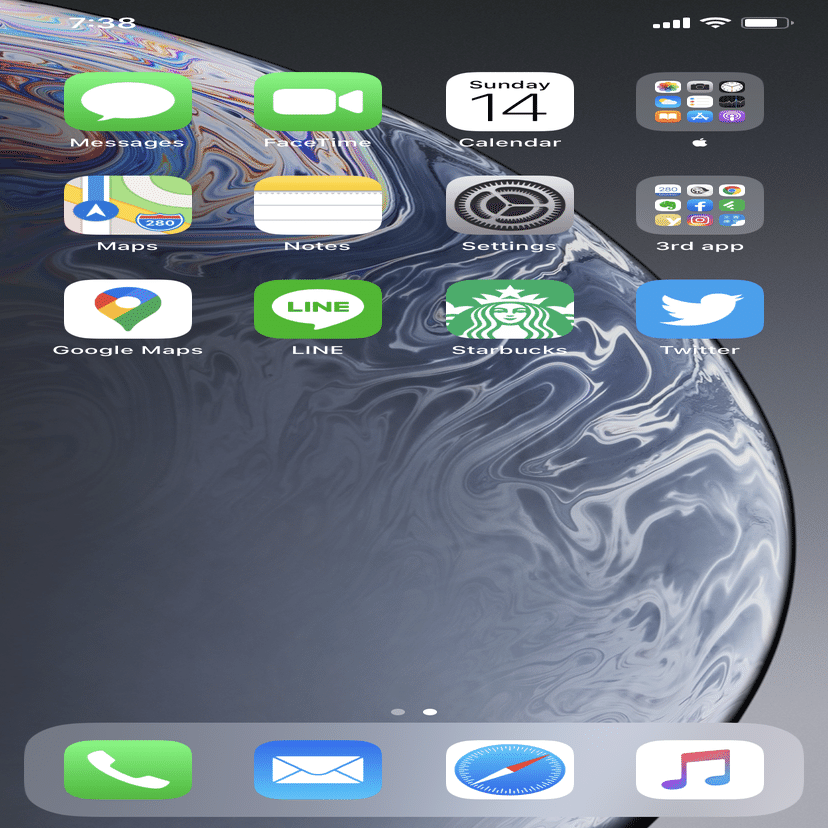Tap the home screen page indicator dots

414,712
